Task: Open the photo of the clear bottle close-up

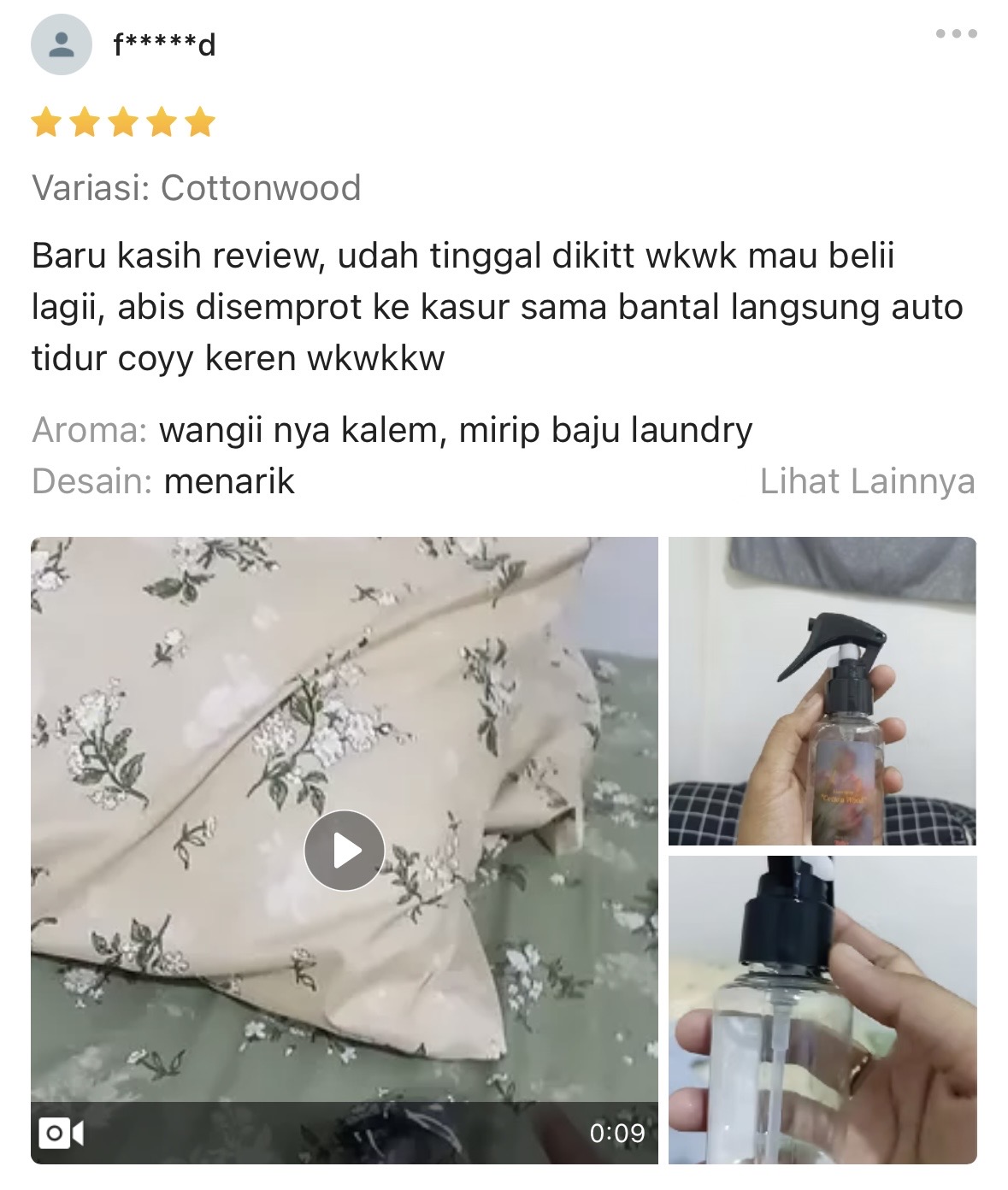Action: click(x=822, y=1009)
